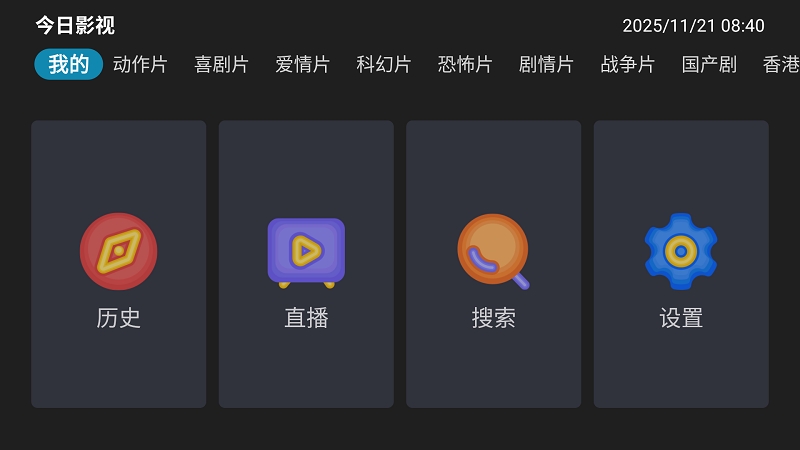Switch to the 动作片 tab
This screenshot has height=450, width=800.
(x=140, y=65)
